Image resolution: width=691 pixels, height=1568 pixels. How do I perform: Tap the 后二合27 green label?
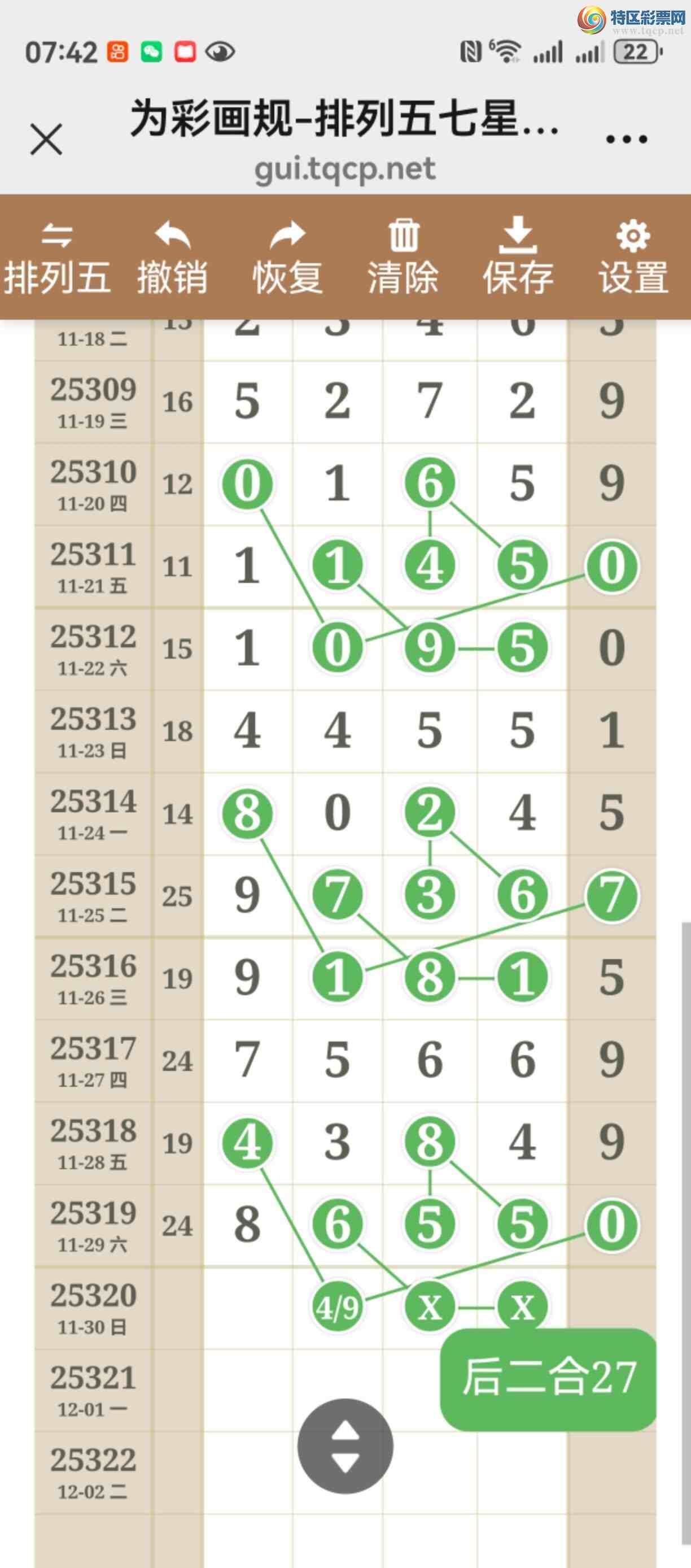coord(549,1379)
